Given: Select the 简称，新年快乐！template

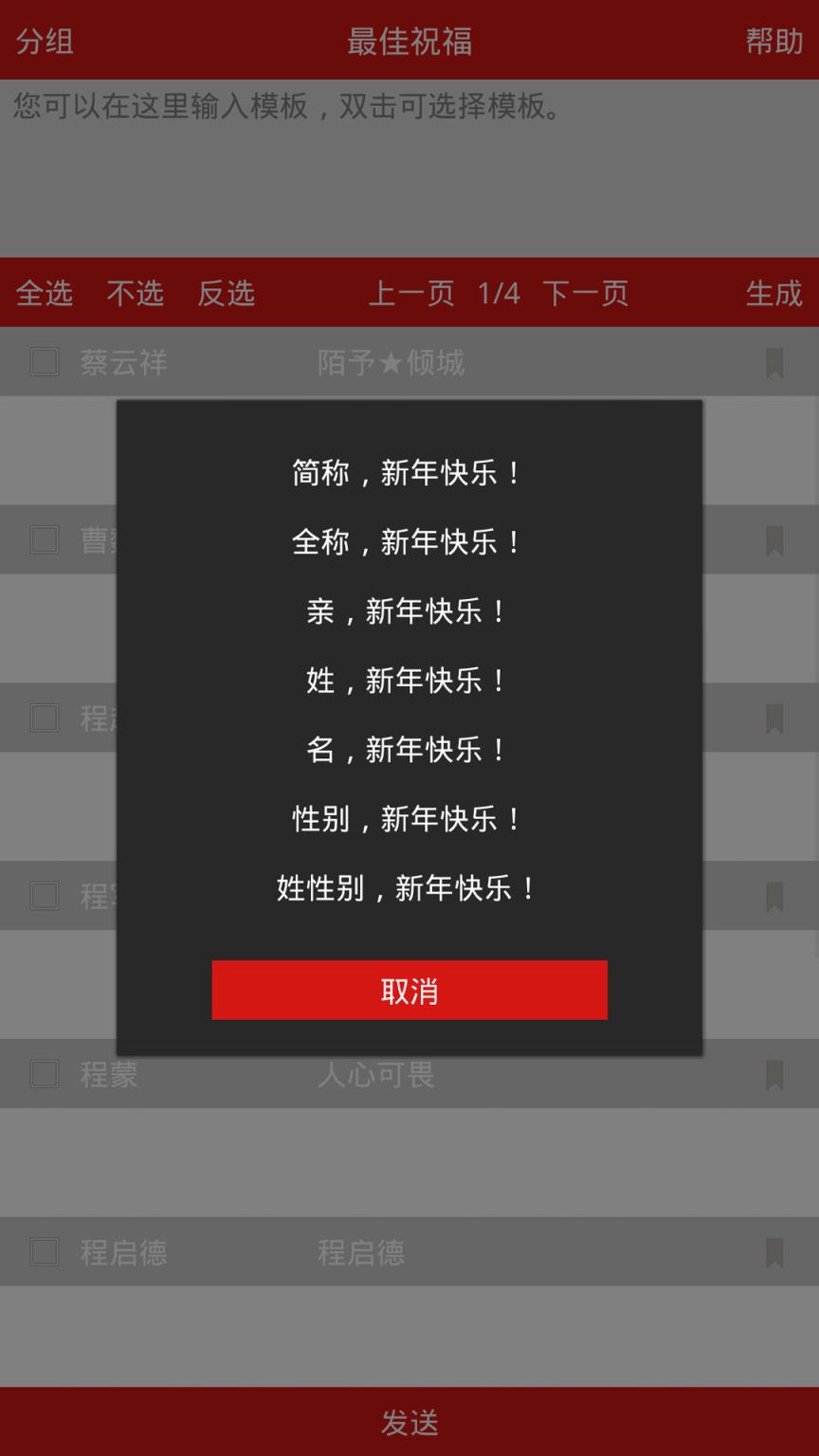Looking at the screenshot, I should (x=409, y=471).
